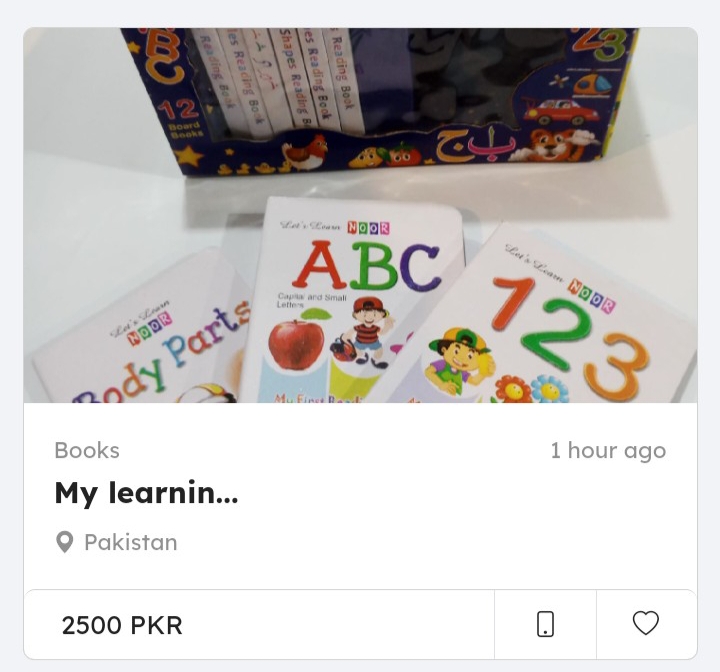Open the My learnin... books listing card
Viewport: 720px width, 672px height.
146,493
